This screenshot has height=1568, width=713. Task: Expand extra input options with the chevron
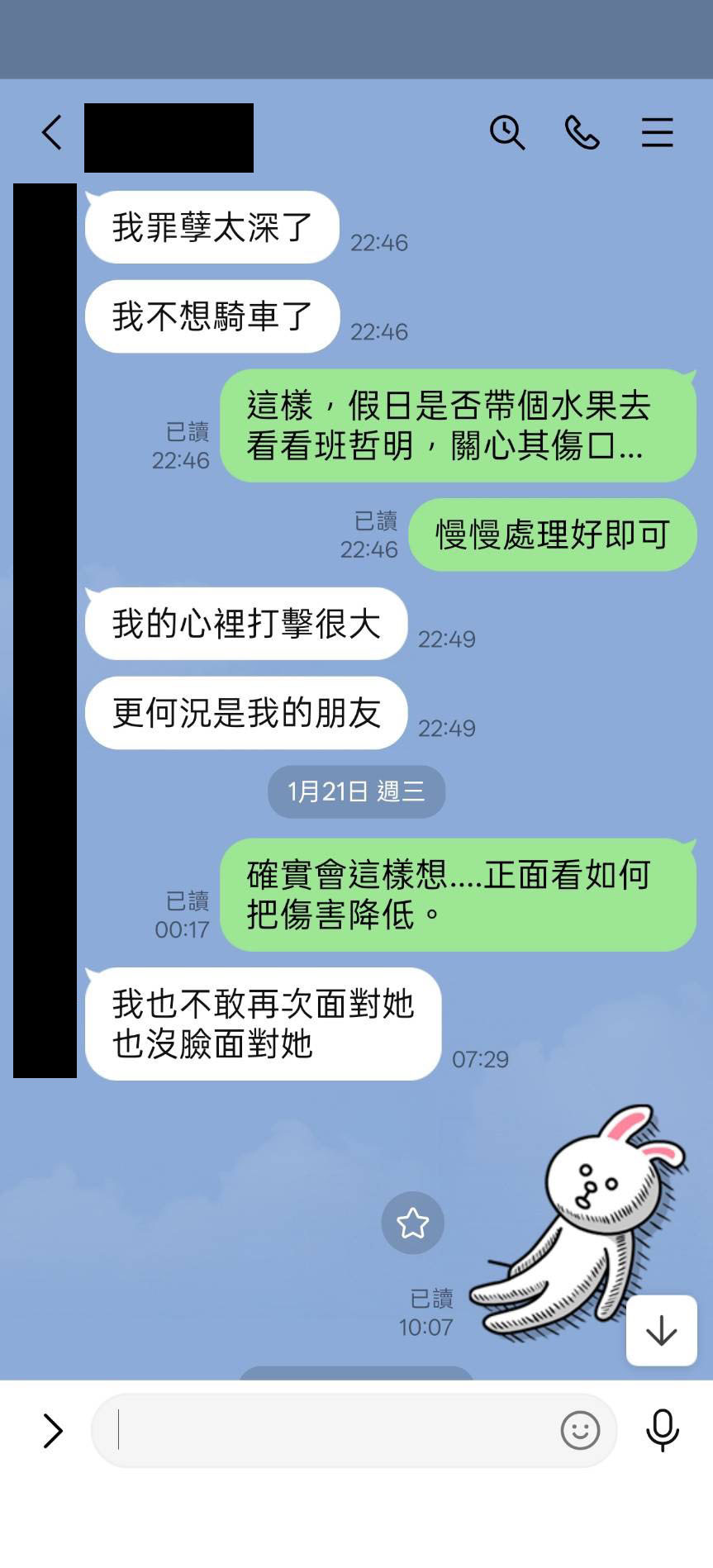pyautogui.click(x=53, y=1431)
